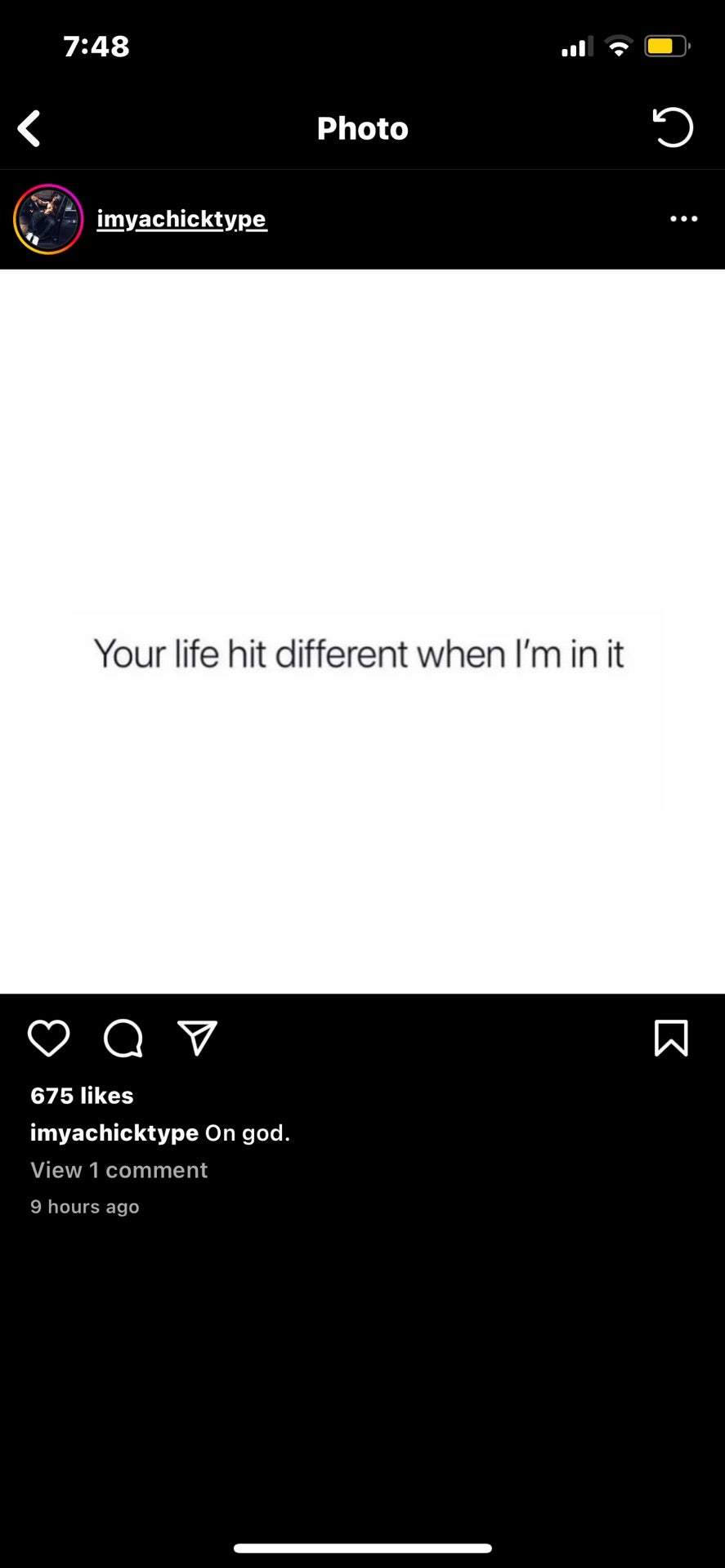725x1568 pixels.
Task: Save the post with the bookmark icon
Action: tap(671, 1039)
